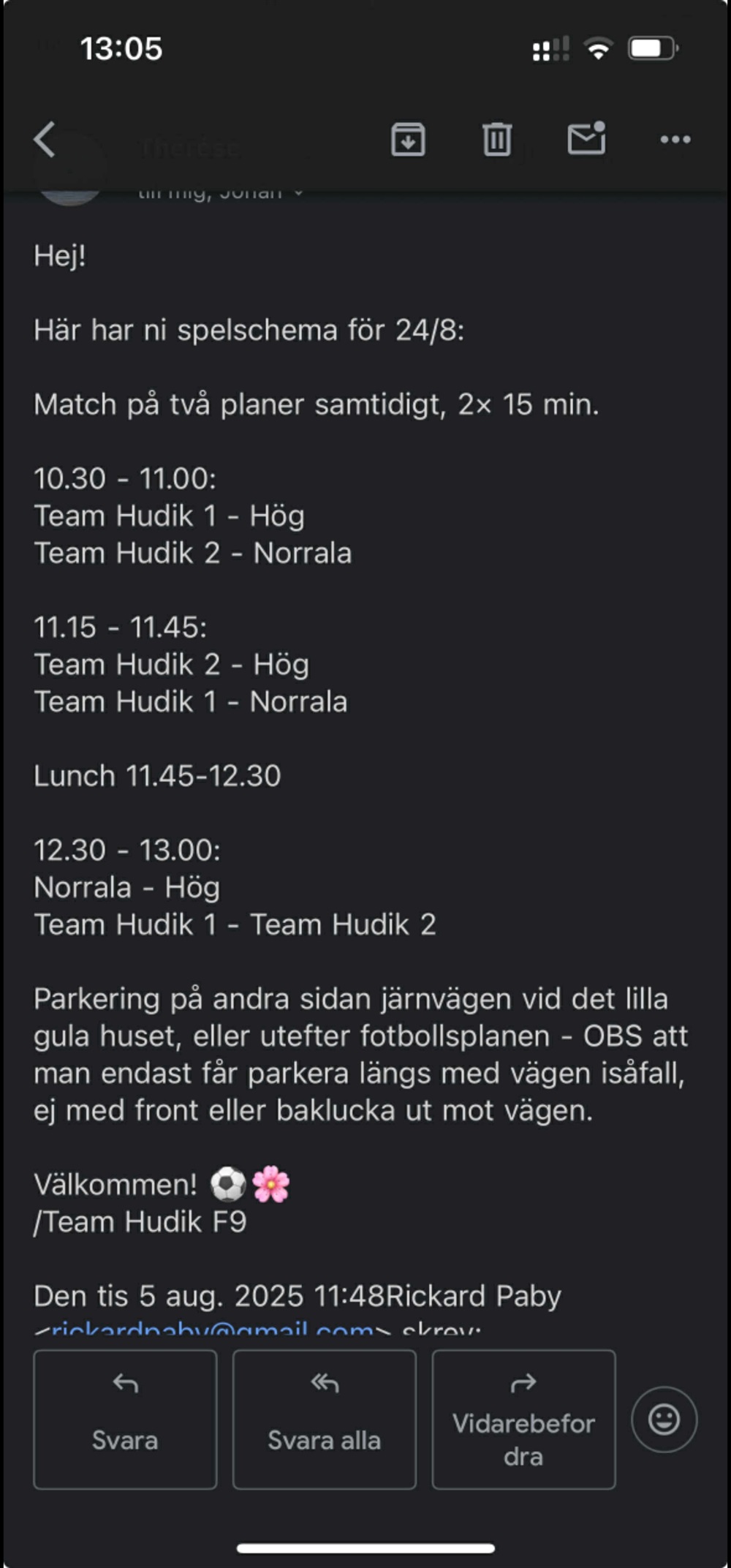Viewport: 731px width, 1568px height.
Task: Mark the email as unread
Action: coord(587,137)
